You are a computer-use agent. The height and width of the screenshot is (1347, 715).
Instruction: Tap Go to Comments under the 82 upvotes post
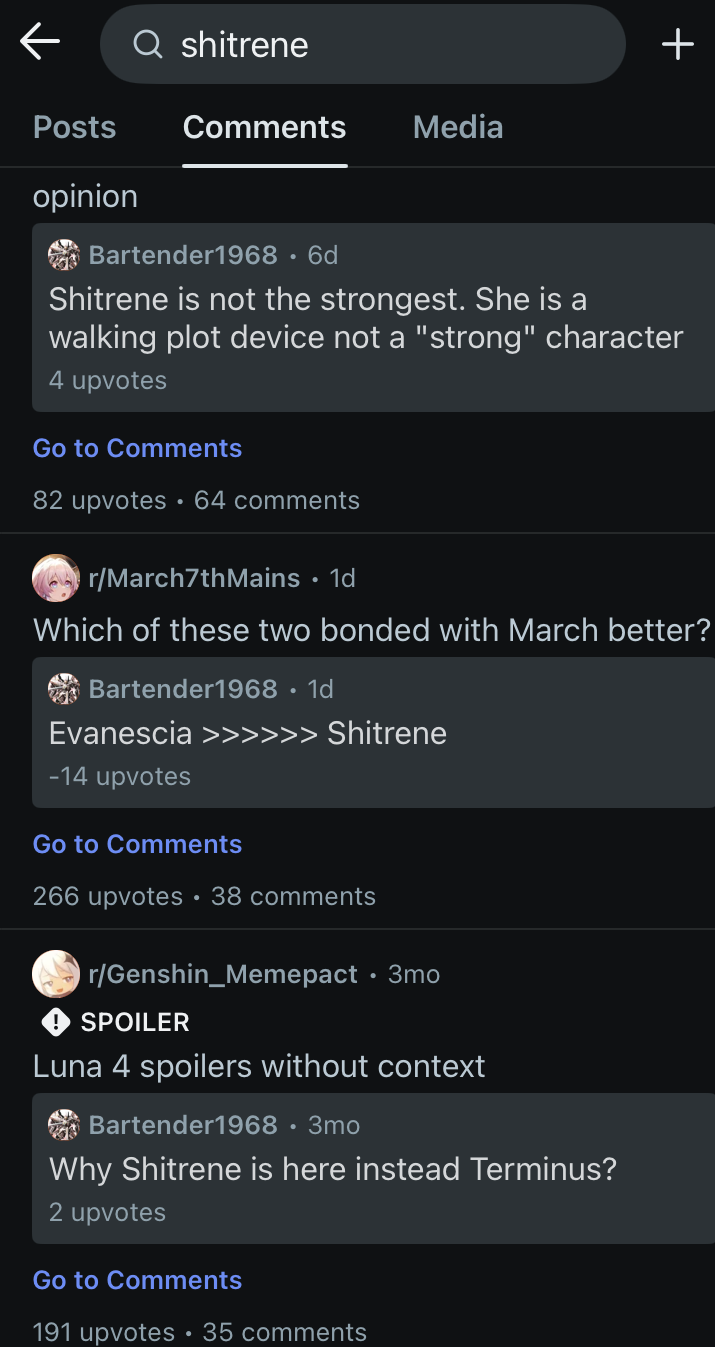137,448
